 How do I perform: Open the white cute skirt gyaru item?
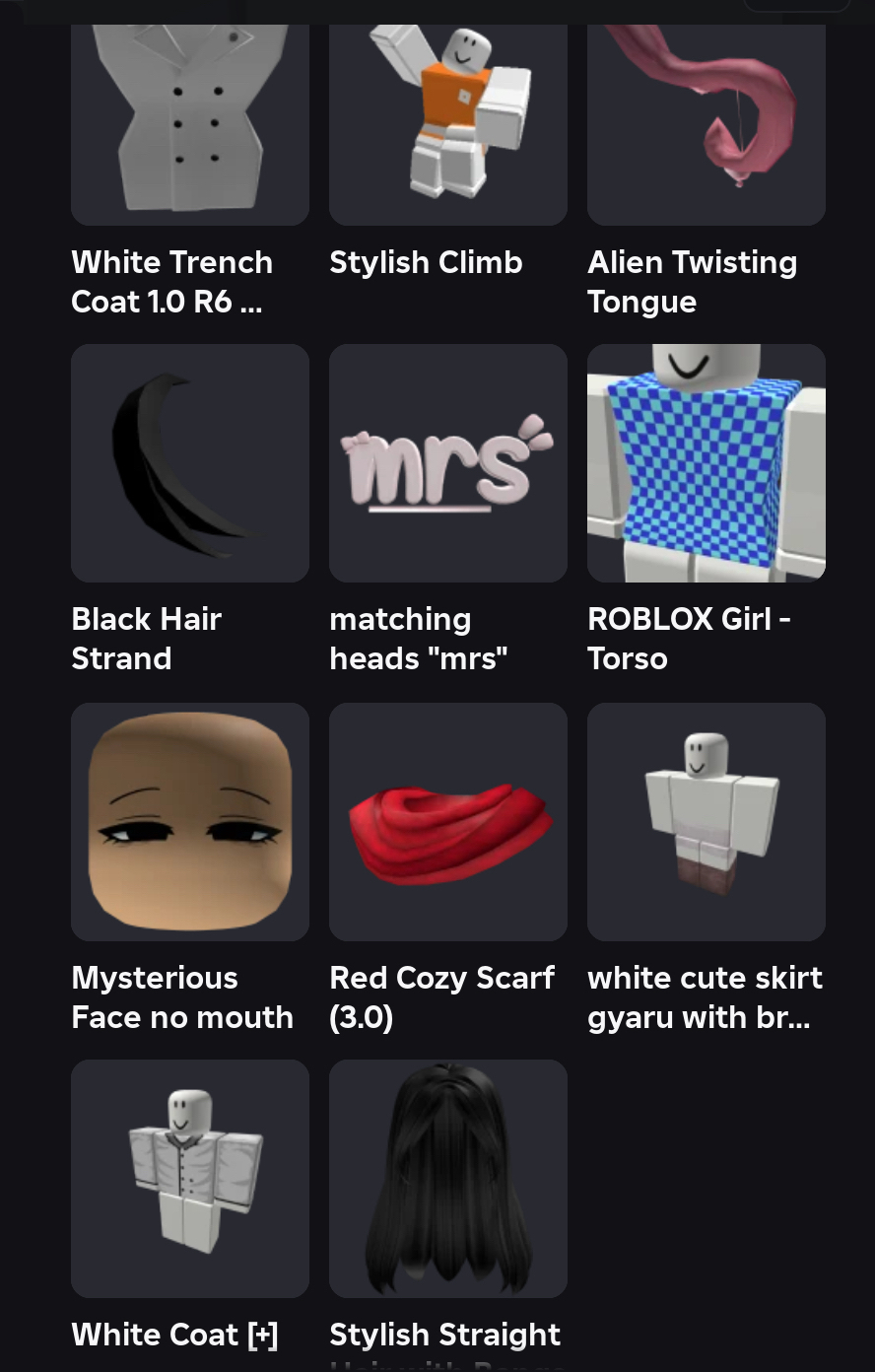[x=706, y=821]
